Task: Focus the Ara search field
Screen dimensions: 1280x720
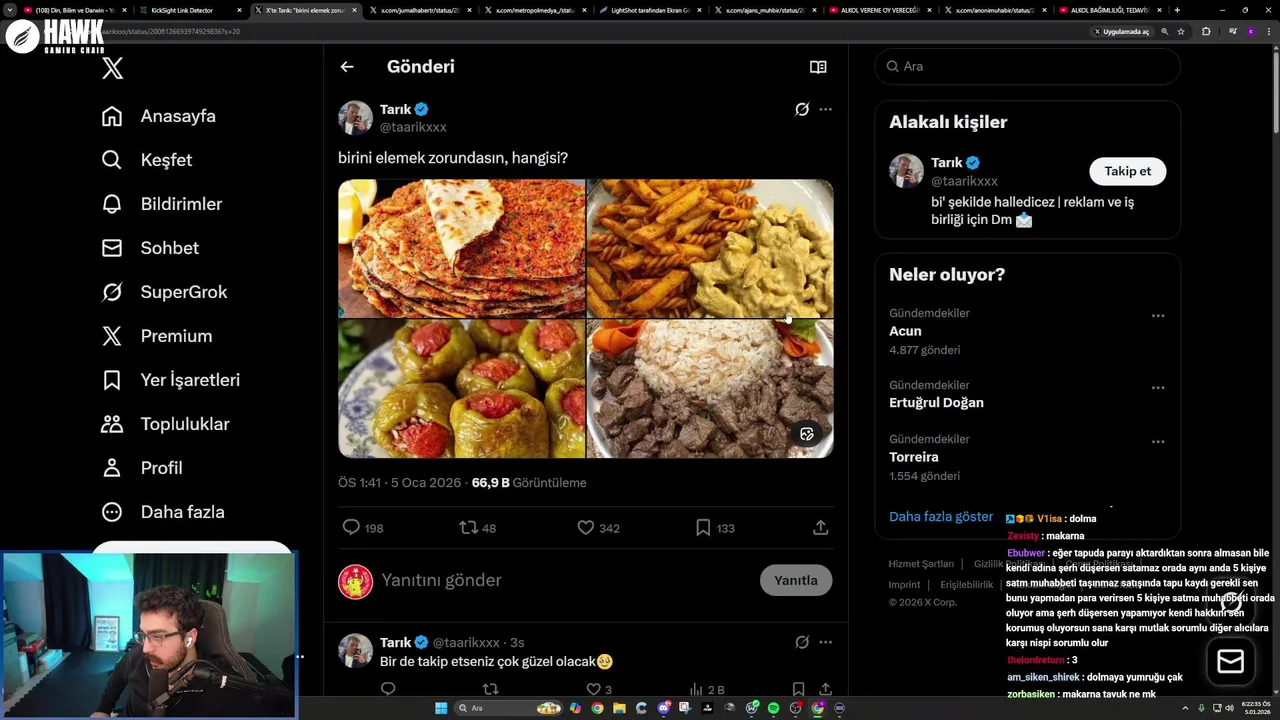Action: coord(1030,66)
